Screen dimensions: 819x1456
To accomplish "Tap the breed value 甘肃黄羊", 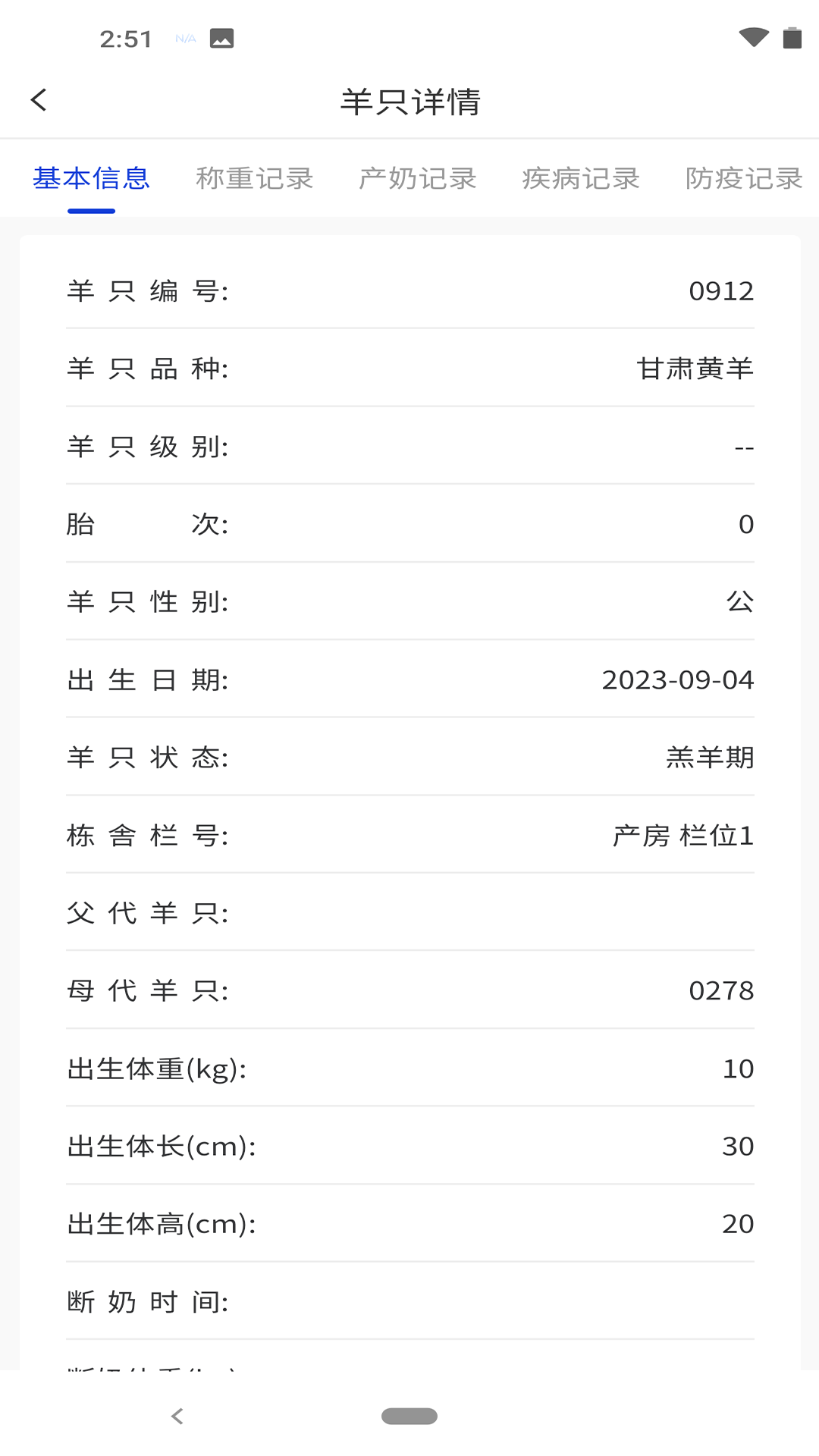I will coord(694,369).
